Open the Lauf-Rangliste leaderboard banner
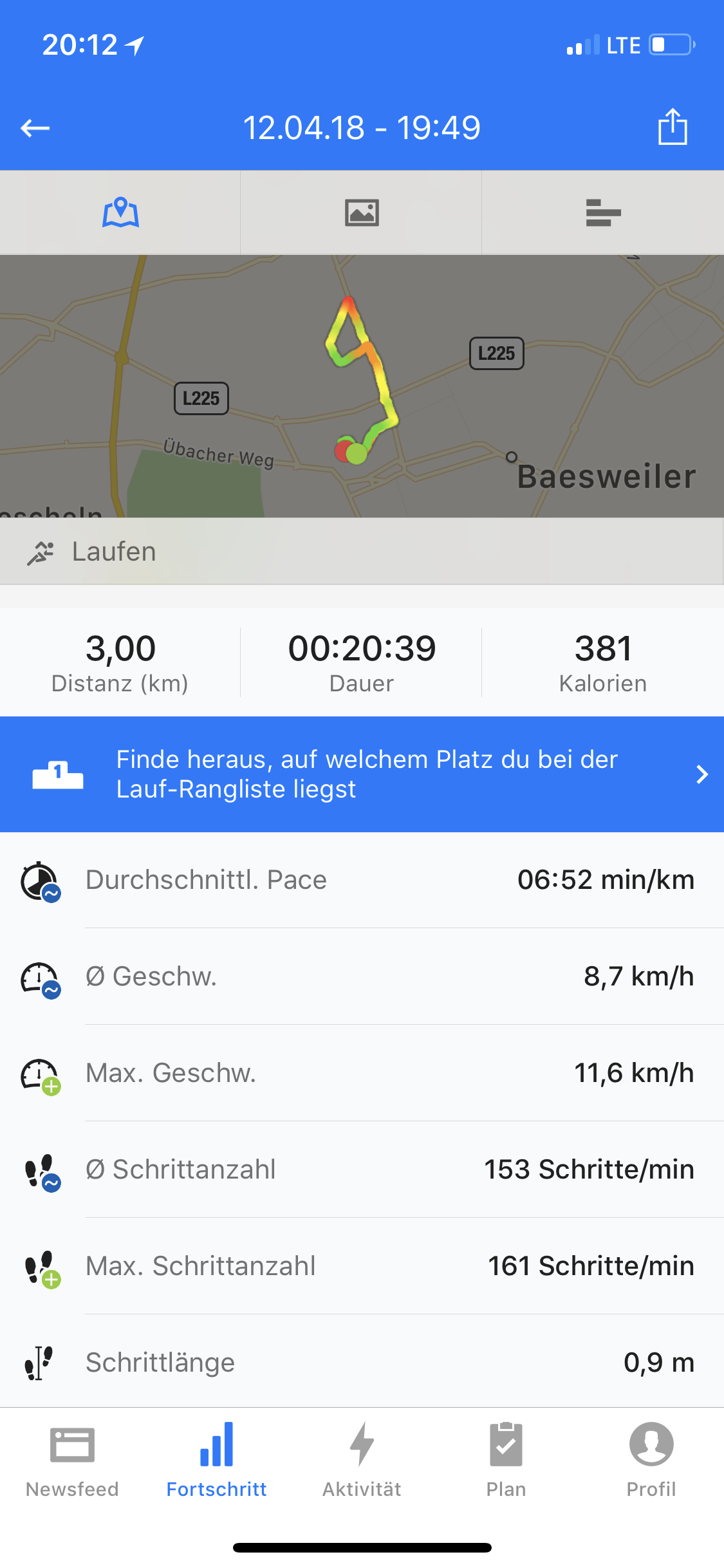 click(x=362, y=774)
